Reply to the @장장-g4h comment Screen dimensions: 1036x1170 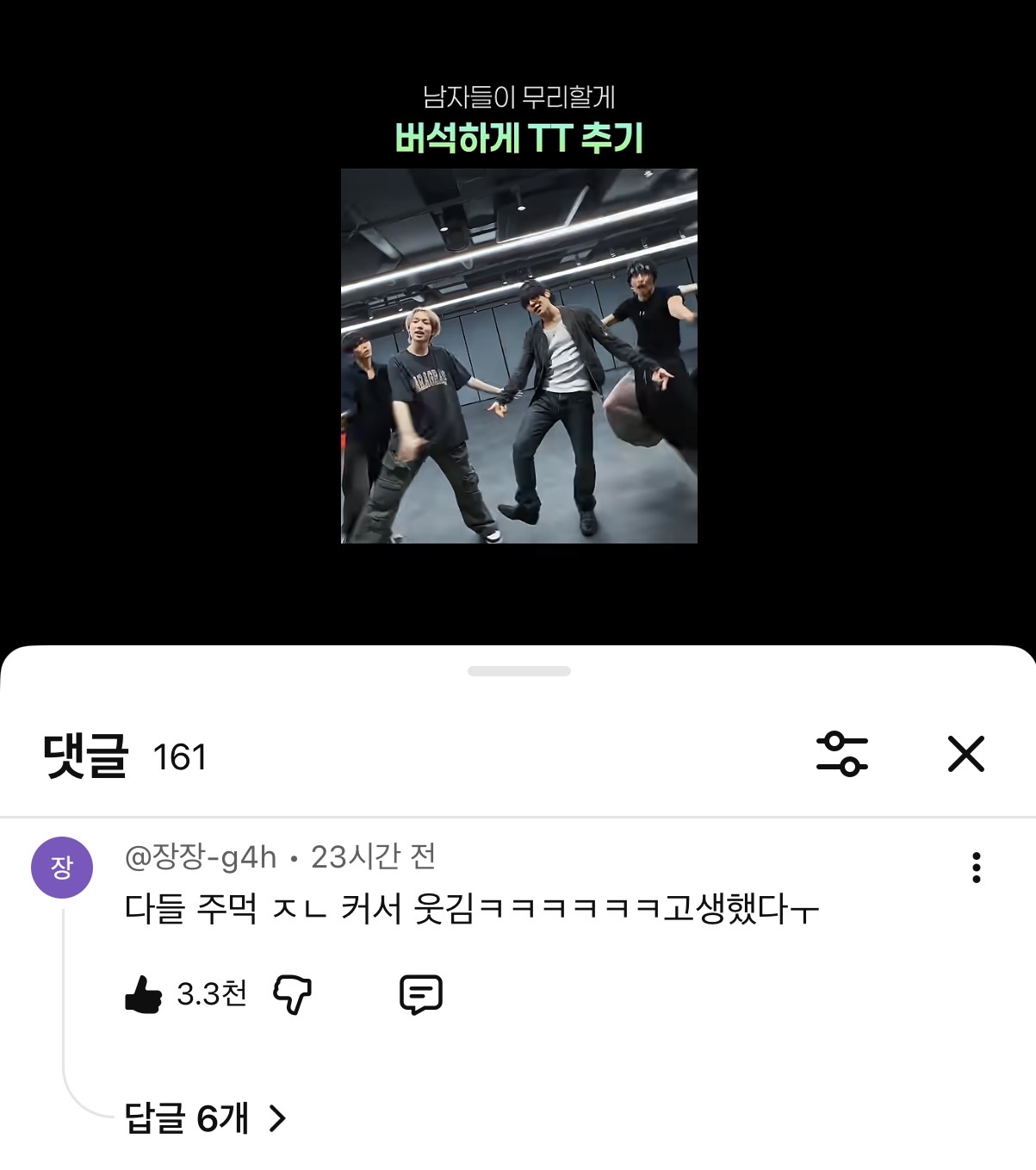pos(421,995)
